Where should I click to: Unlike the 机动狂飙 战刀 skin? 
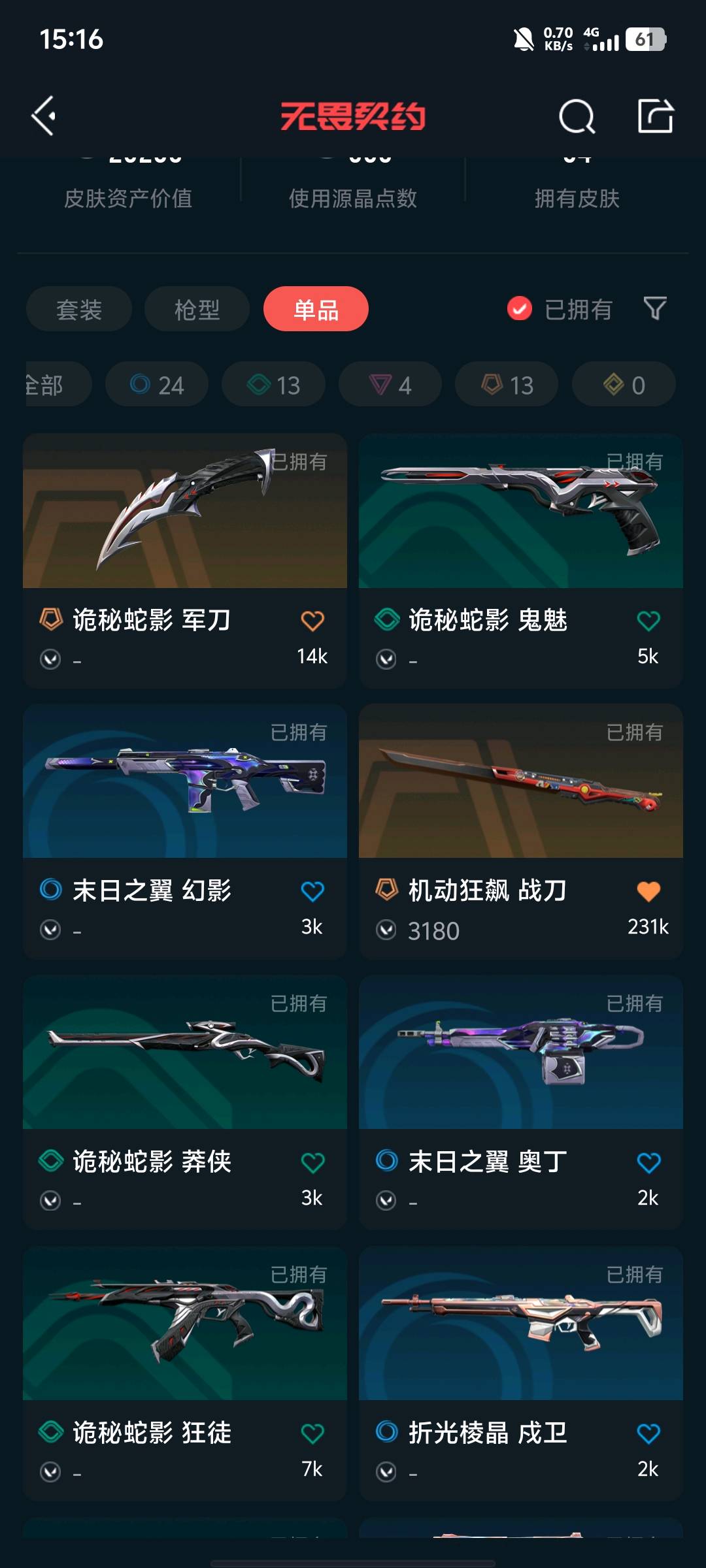[x=648, y=891]
